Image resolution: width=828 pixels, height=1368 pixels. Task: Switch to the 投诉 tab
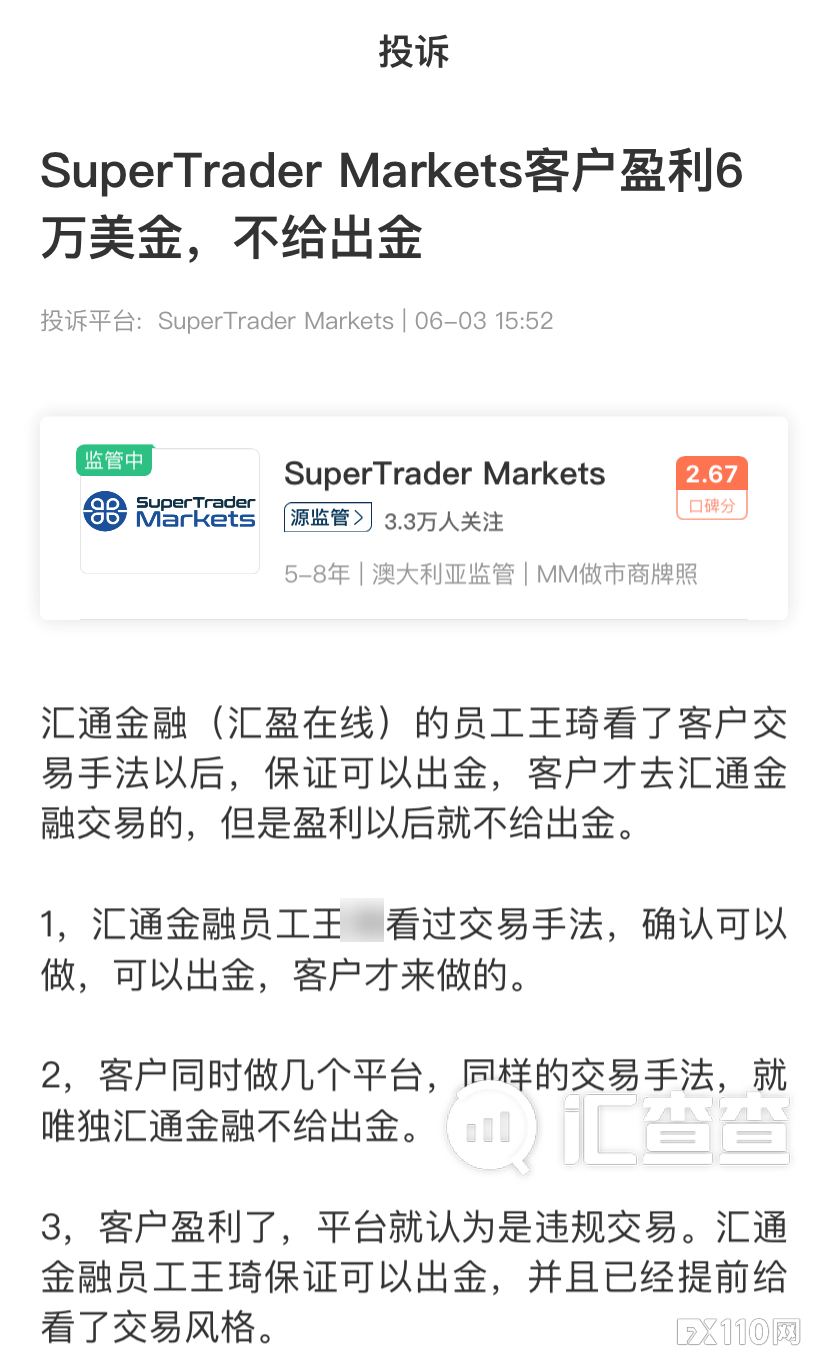click(414, 52)
